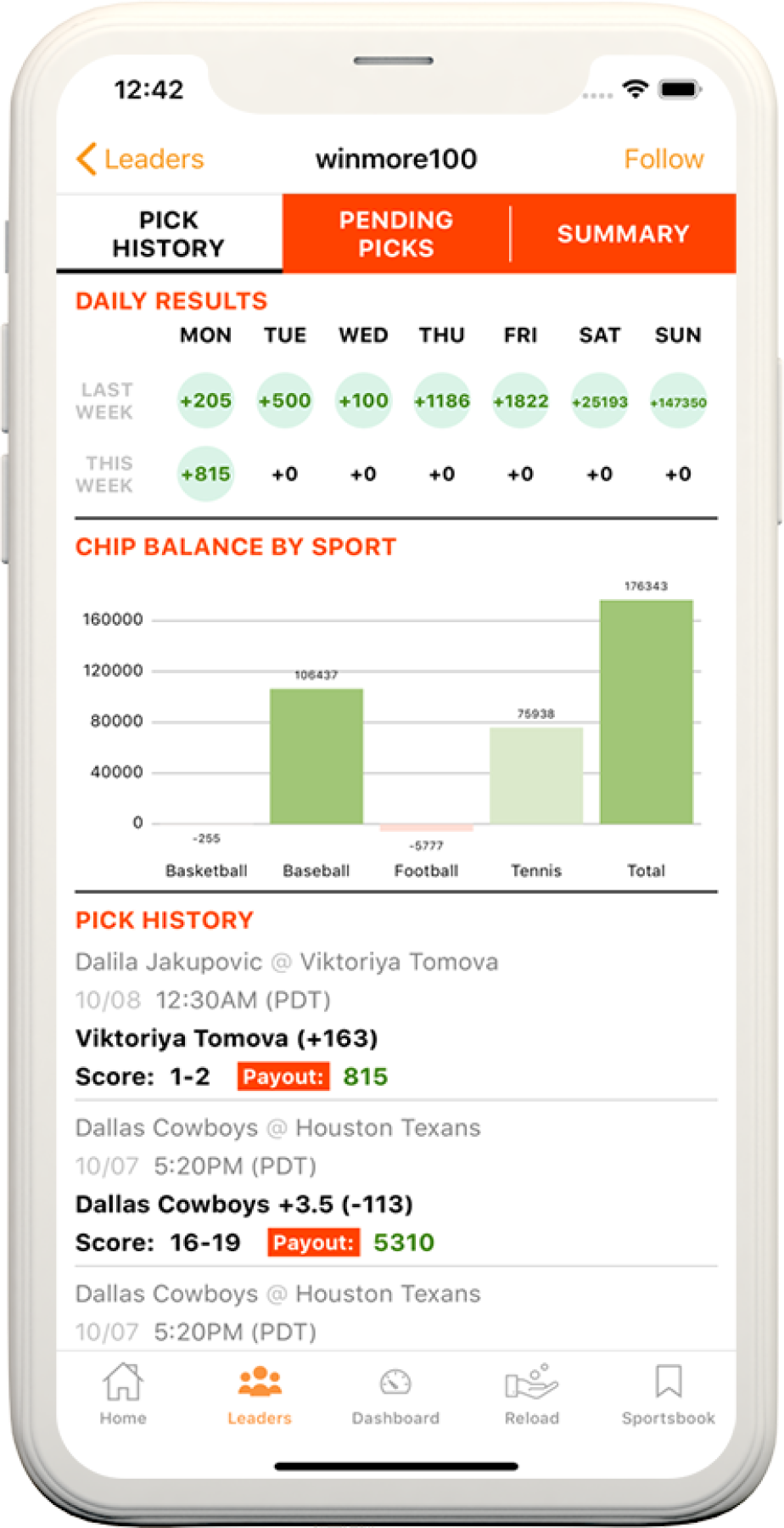784x1528 pixels.
Task: Select the Pick History tab
Action: pyautogui.click(x=169, y=233)
